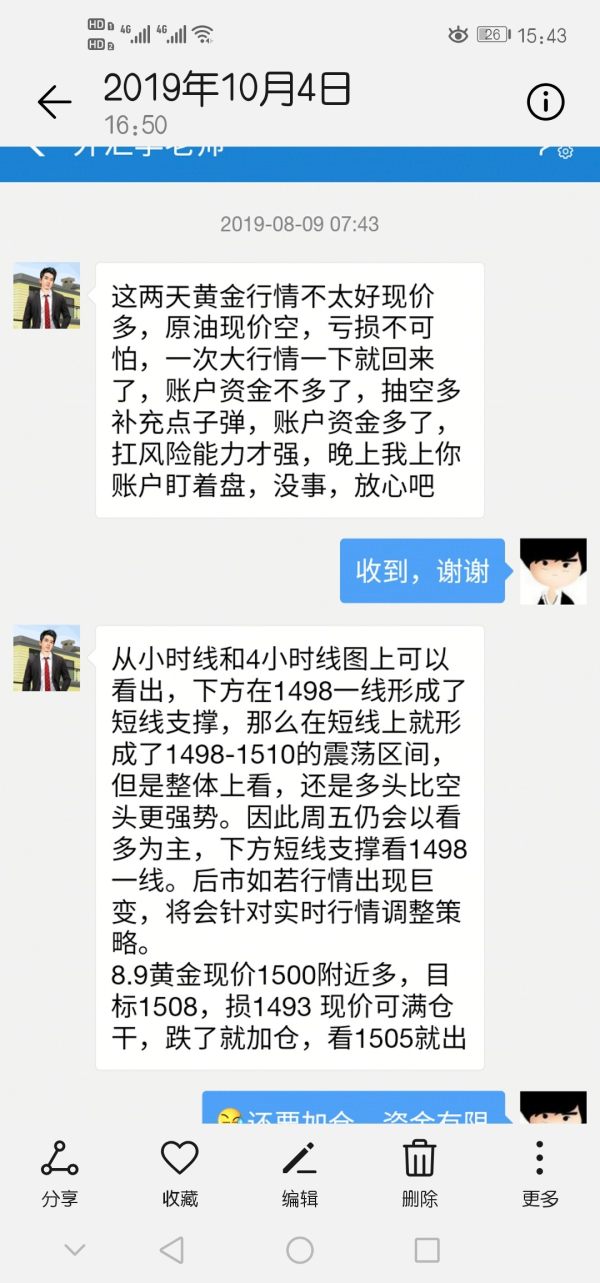Open the image details info icon
The width and height of the screenshot is (600, 1283).
[x=545, y=101]
